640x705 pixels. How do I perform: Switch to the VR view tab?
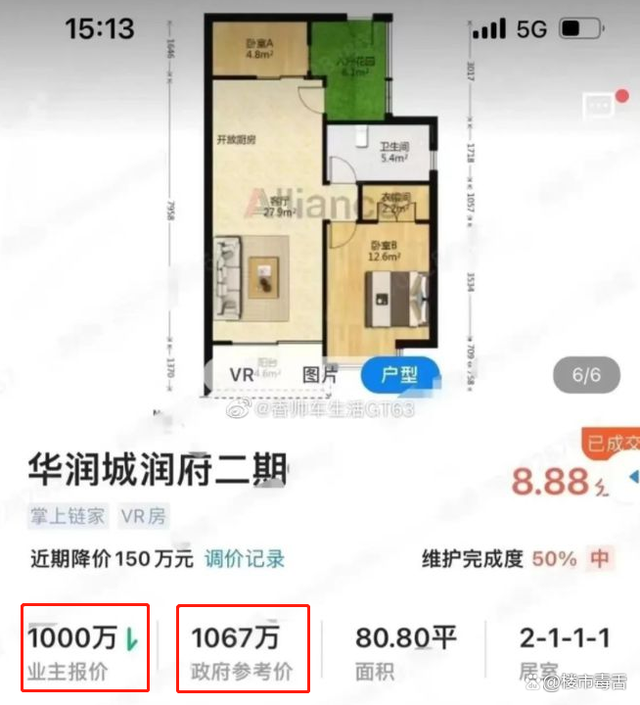pyautogui.click(x=240, y=375)
